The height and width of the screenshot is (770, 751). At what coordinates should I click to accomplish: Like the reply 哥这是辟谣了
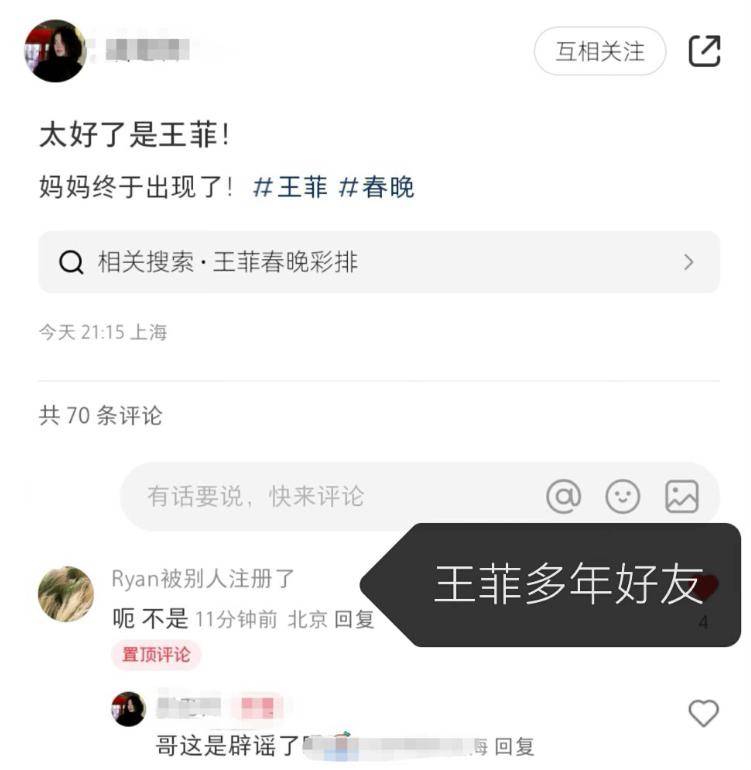(x=704, y=713)
